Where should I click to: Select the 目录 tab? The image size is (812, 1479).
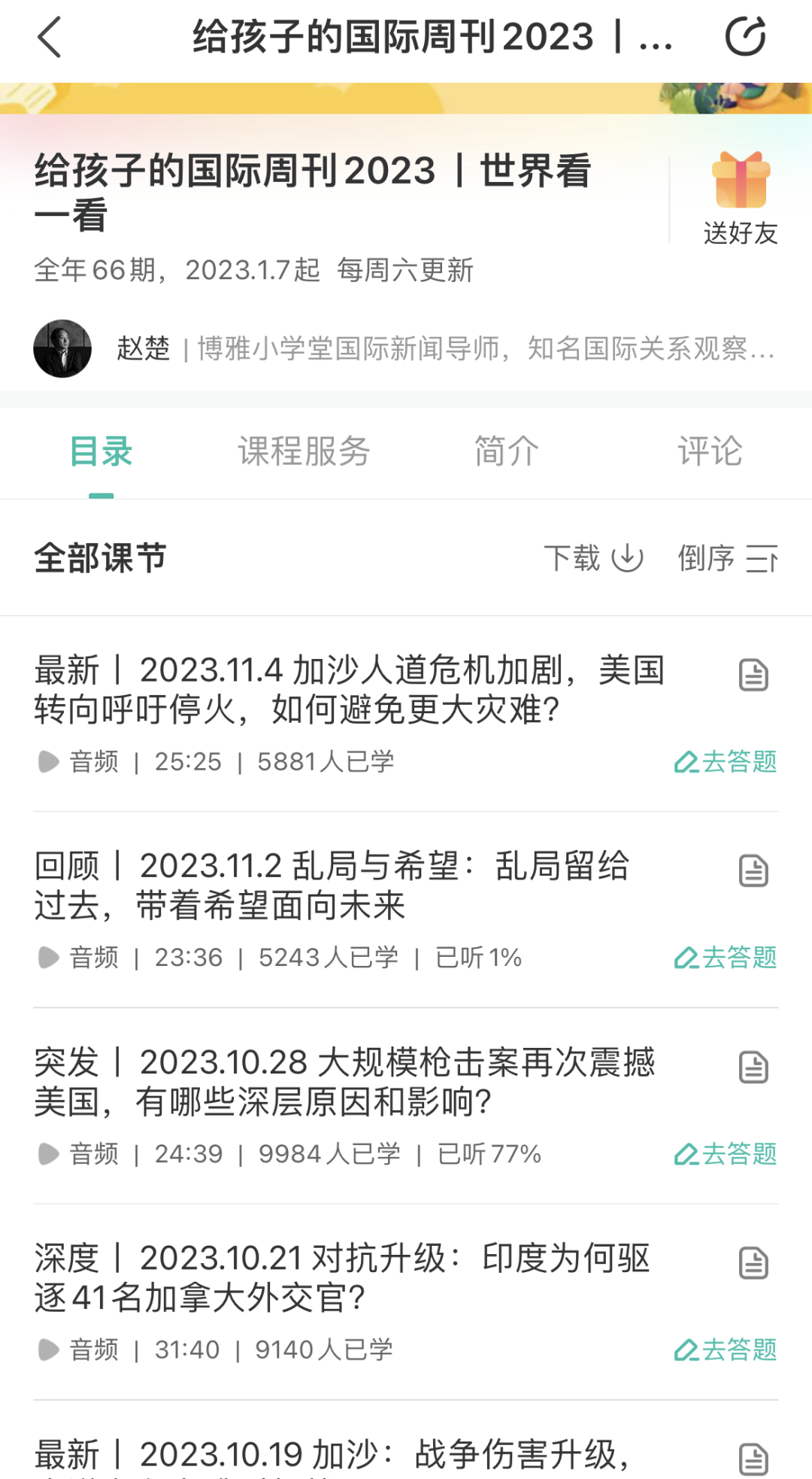click(x=101, y=451)
